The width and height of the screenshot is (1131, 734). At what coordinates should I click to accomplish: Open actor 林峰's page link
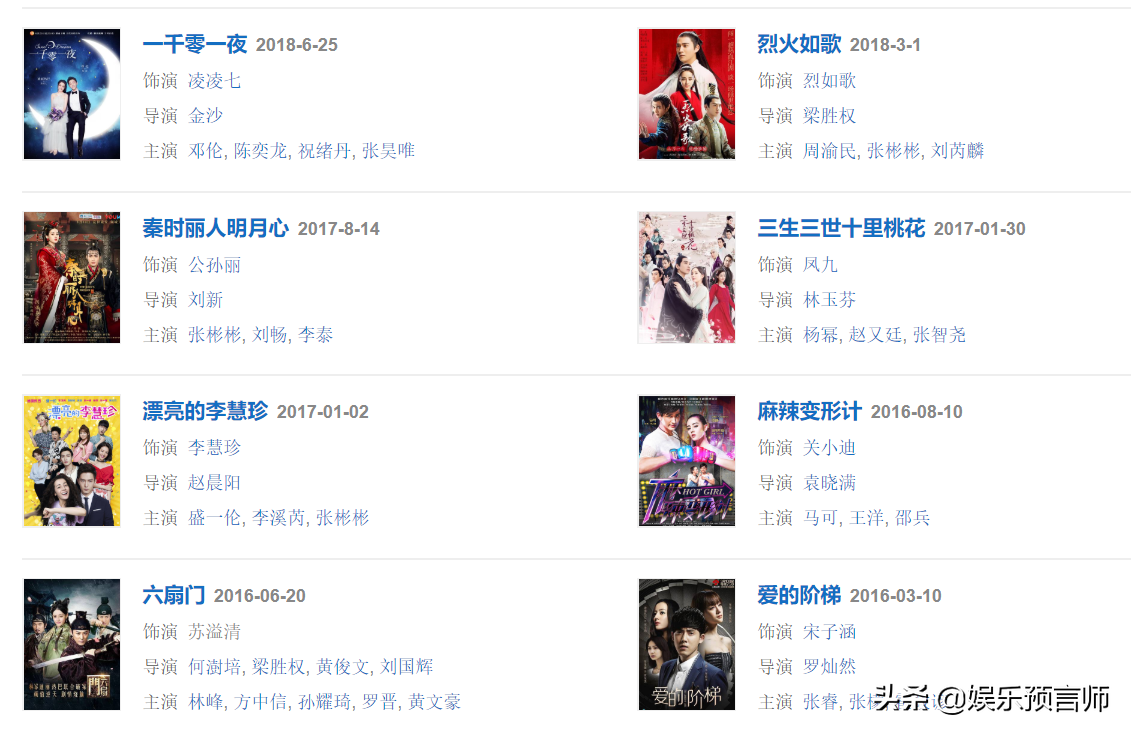(206, 702)
